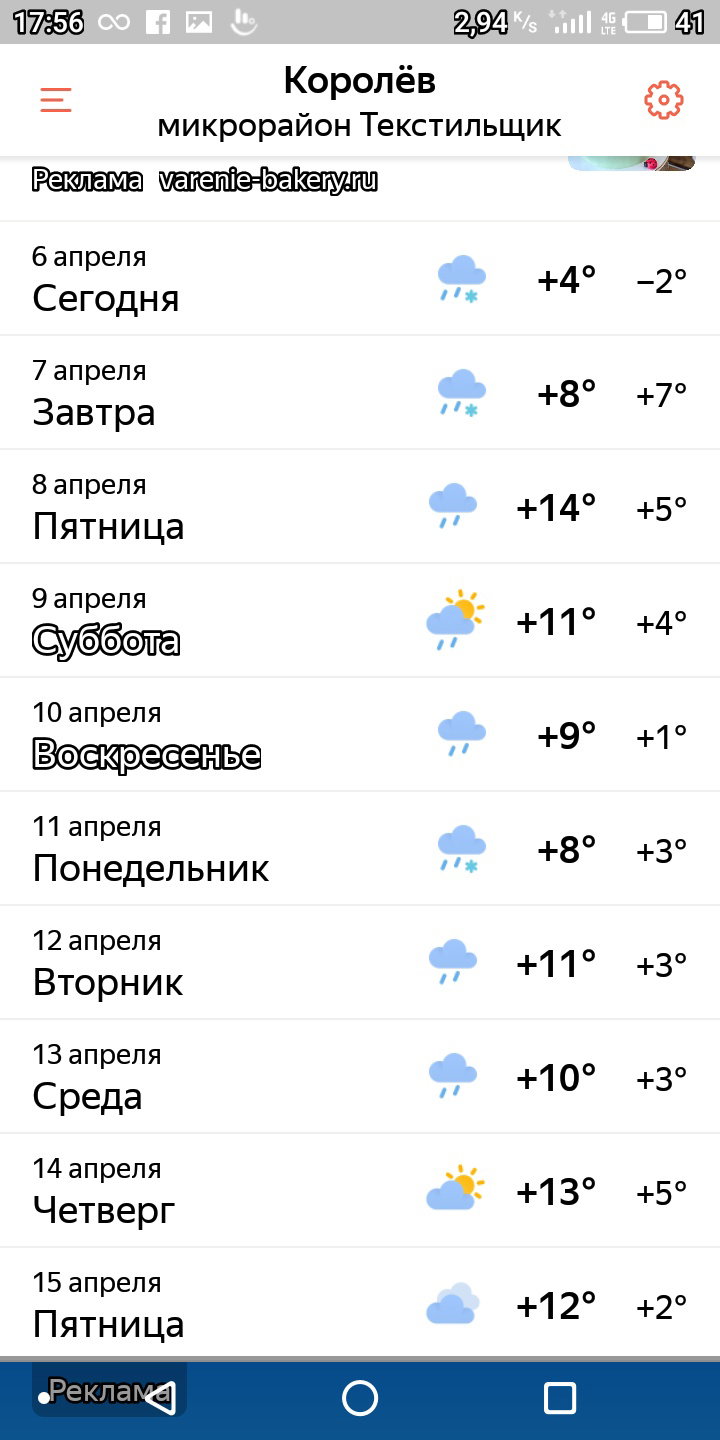This screenshot has width=720, height=1440.
Task: Show the Среда 13 апреля forecast
Action: pos(360,1076)
